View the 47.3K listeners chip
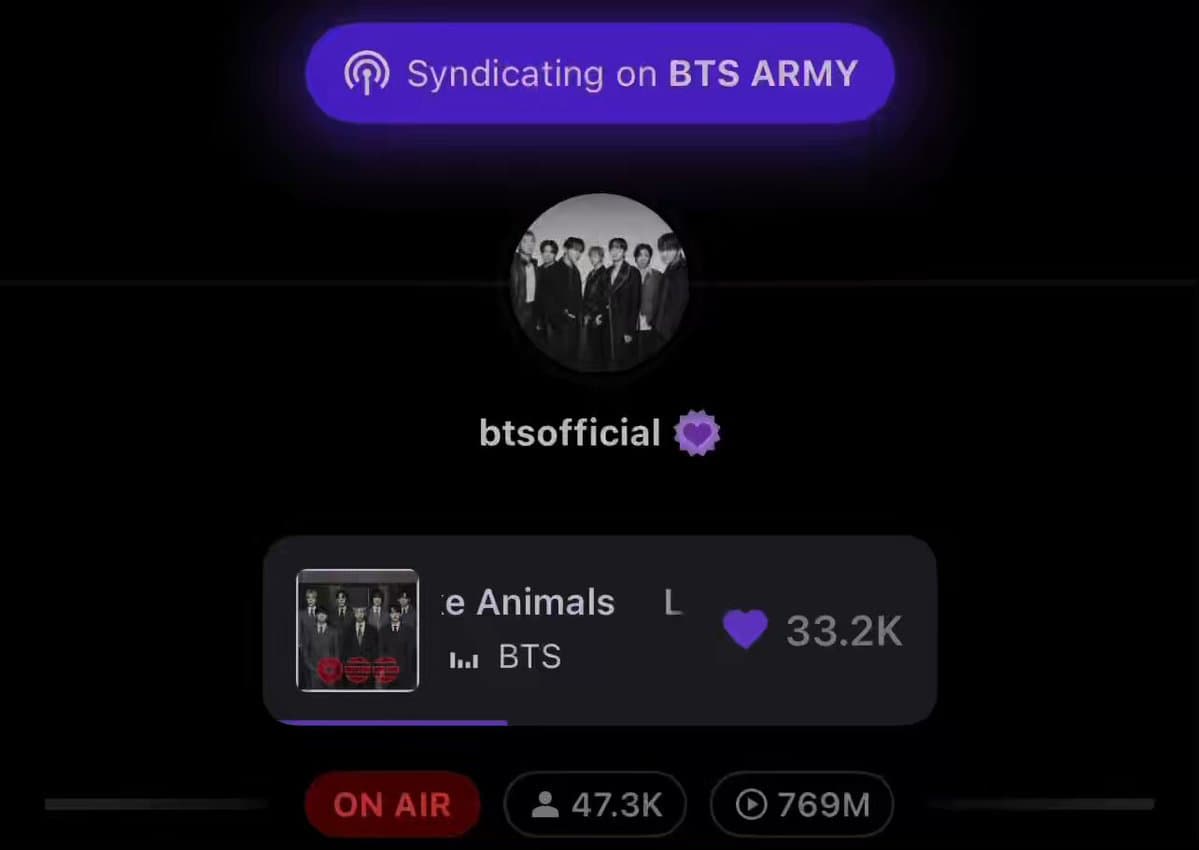The height and width of the screenshot is (850, 1199). (x=595, y=804)
